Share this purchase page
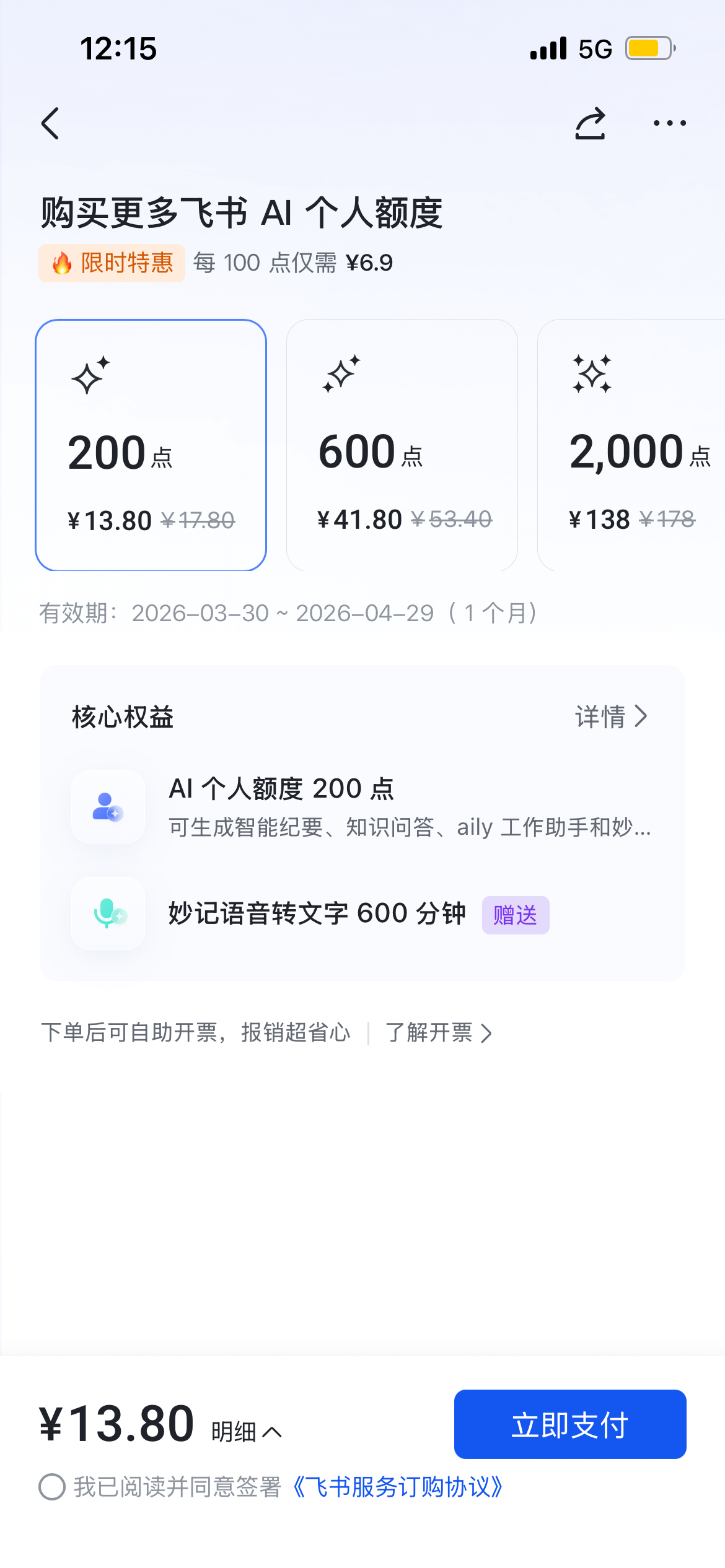 coord(590,123)
